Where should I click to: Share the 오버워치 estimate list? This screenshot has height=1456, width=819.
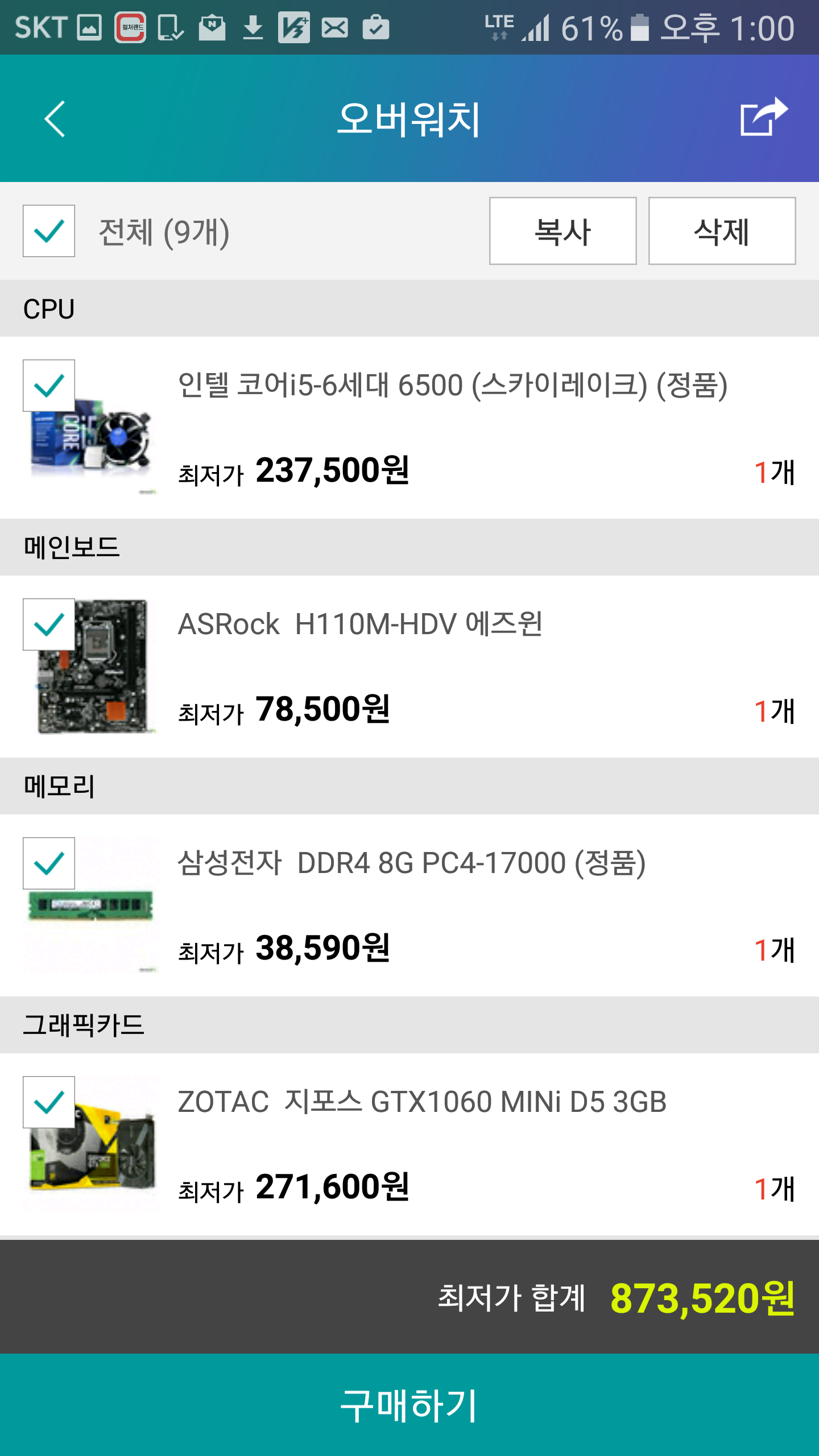[764, 117]
